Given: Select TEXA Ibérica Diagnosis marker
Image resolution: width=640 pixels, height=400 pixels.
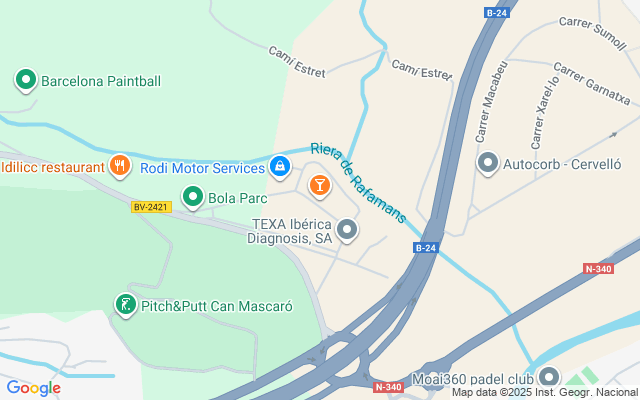Looking at the screenshot, I should (347, 230).
